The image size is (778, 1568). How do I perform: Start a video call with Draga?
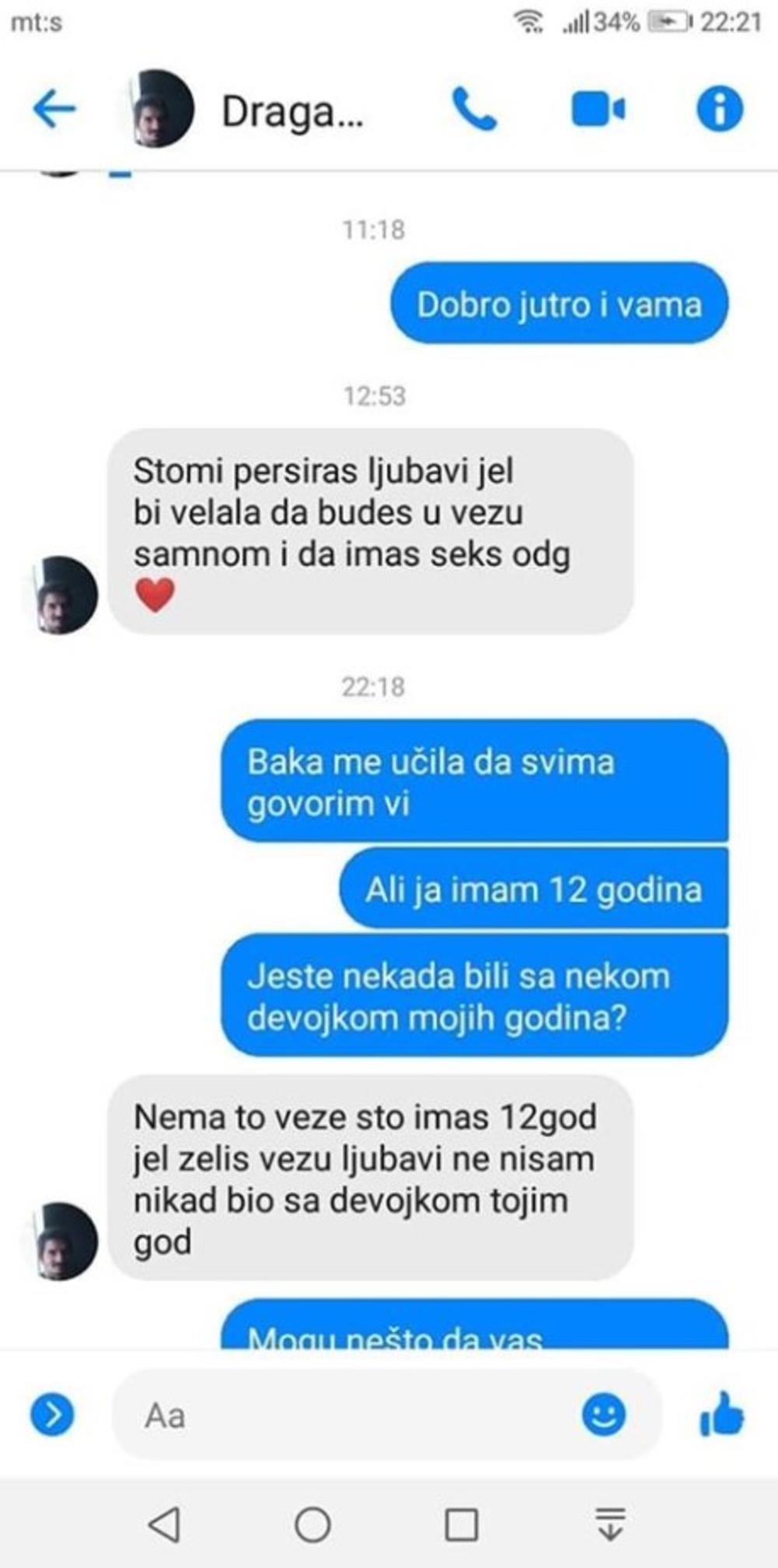pos(598,109)
